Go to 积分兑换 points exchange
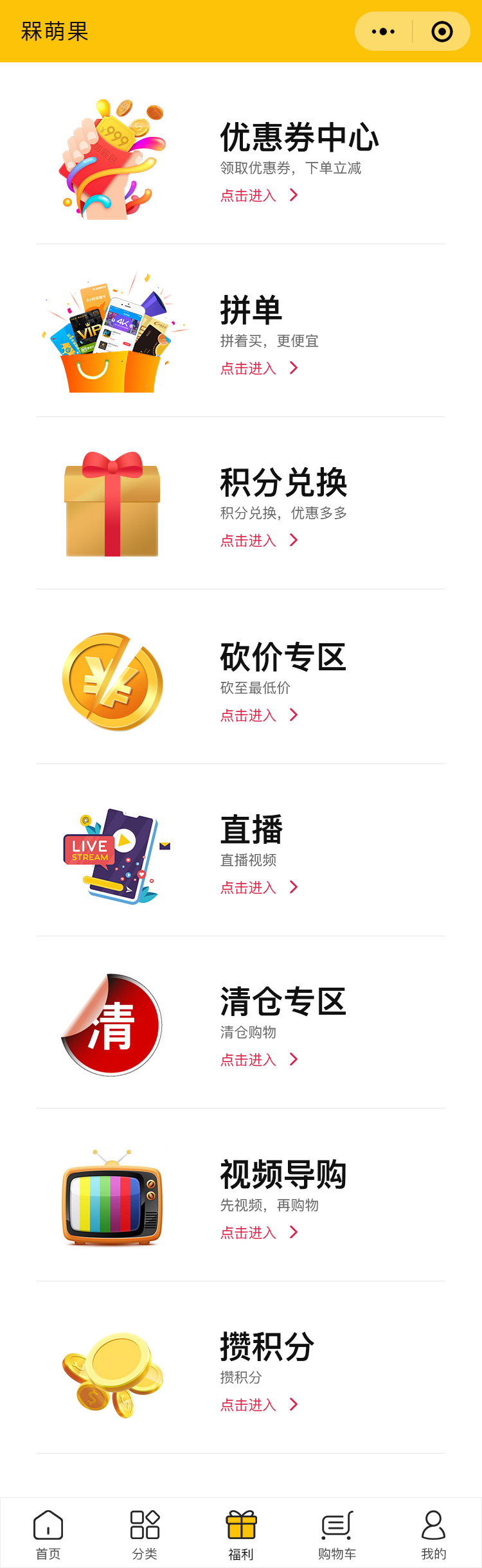The height and width of the screenshot is (1568, 482). pos(258,540)
